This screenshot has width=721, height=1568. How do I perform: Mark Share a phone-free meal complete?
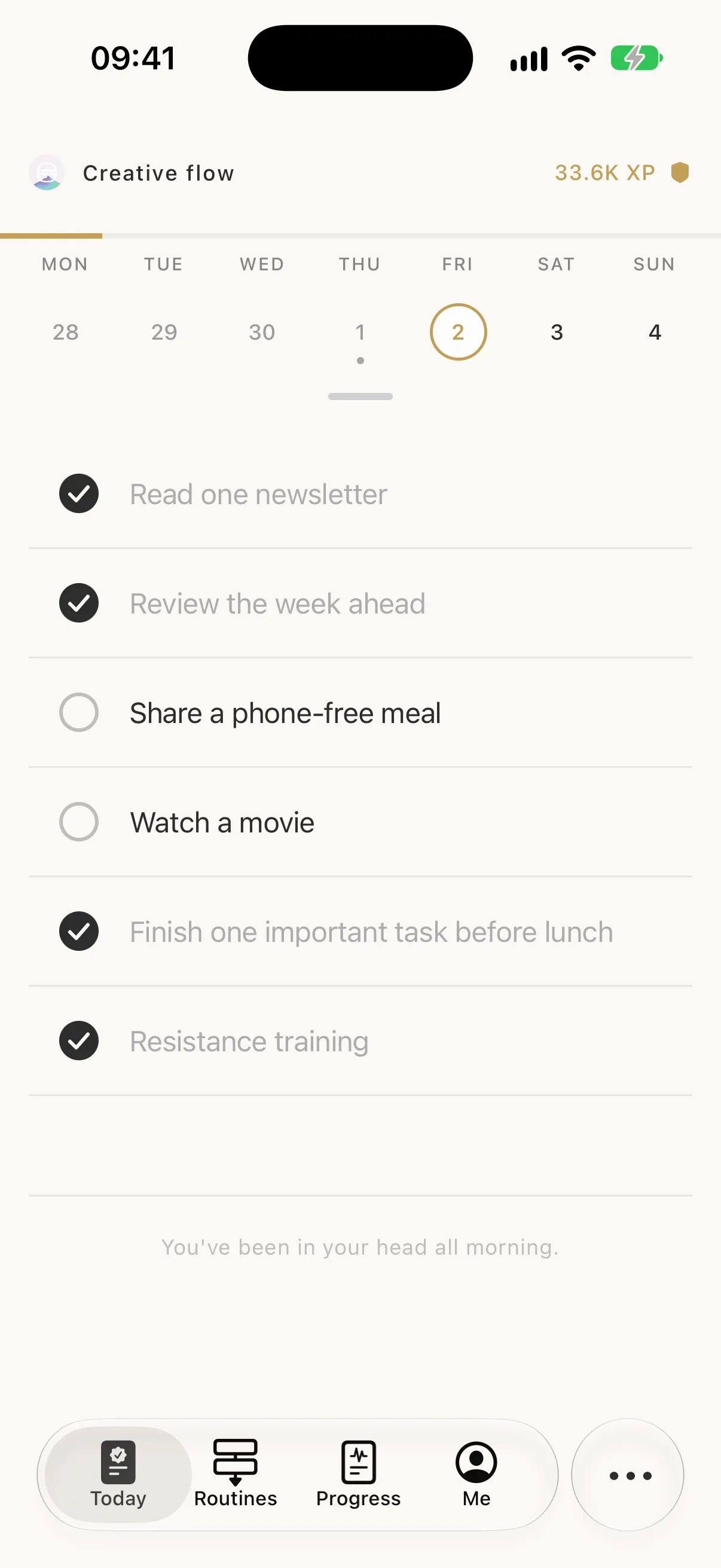coord(79,712)
